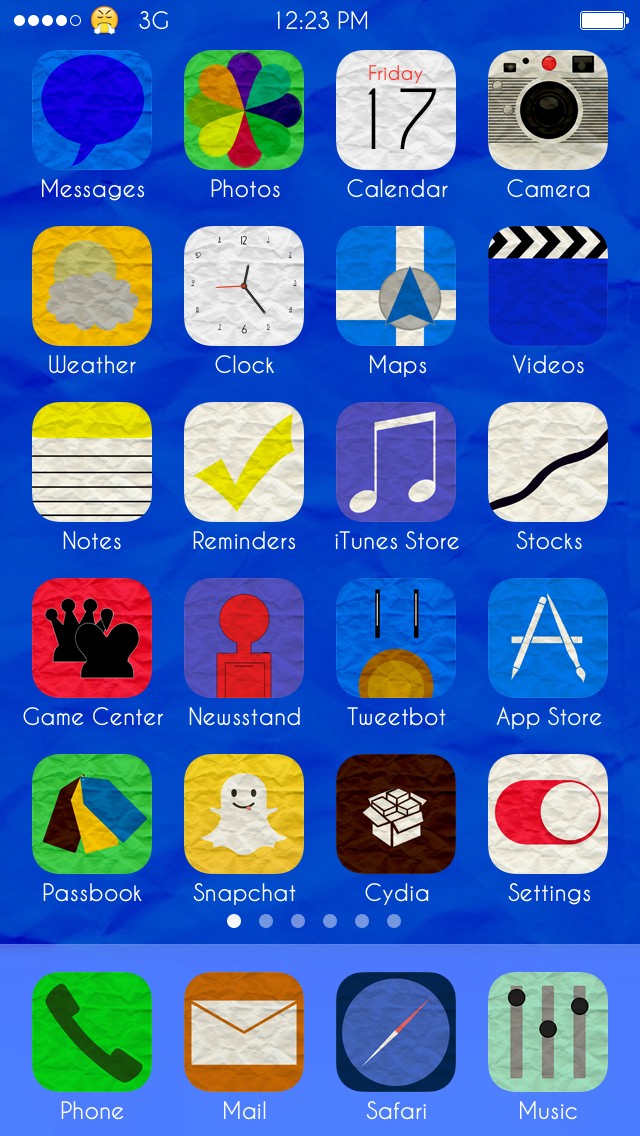Open the Videos app

548,286
